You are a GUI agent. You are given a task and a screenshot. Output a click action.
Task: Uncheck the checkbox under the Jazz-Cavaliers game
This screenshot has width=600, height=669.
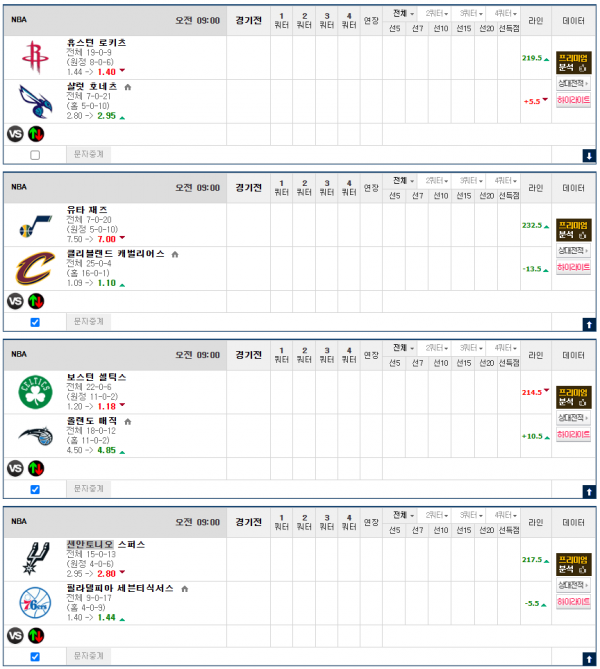(35, 322)
